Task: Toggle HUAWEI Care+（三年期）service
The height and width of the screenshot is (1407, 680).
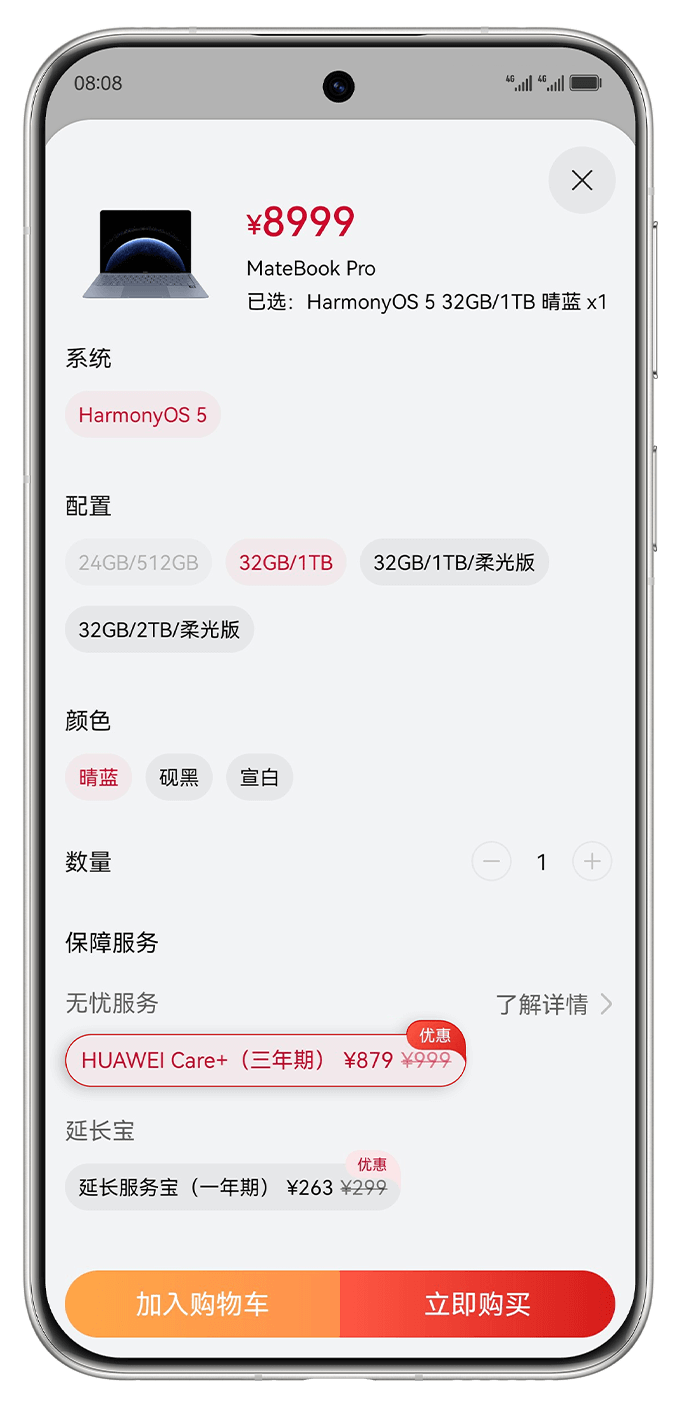Action: [x=265, y=1060]
